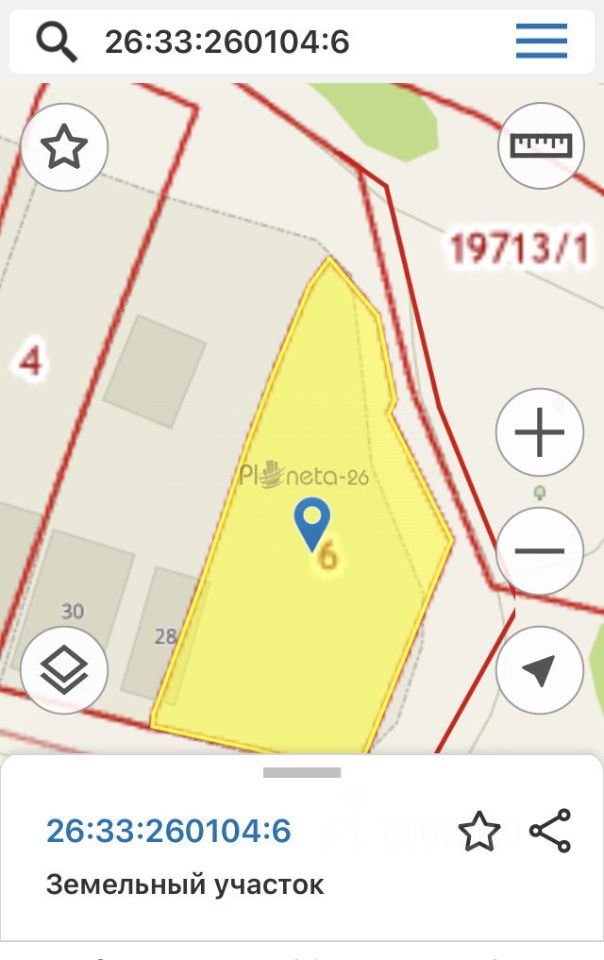
Task: Open parcel number 26:33:260104:6 link
Action: pos(168,831)
